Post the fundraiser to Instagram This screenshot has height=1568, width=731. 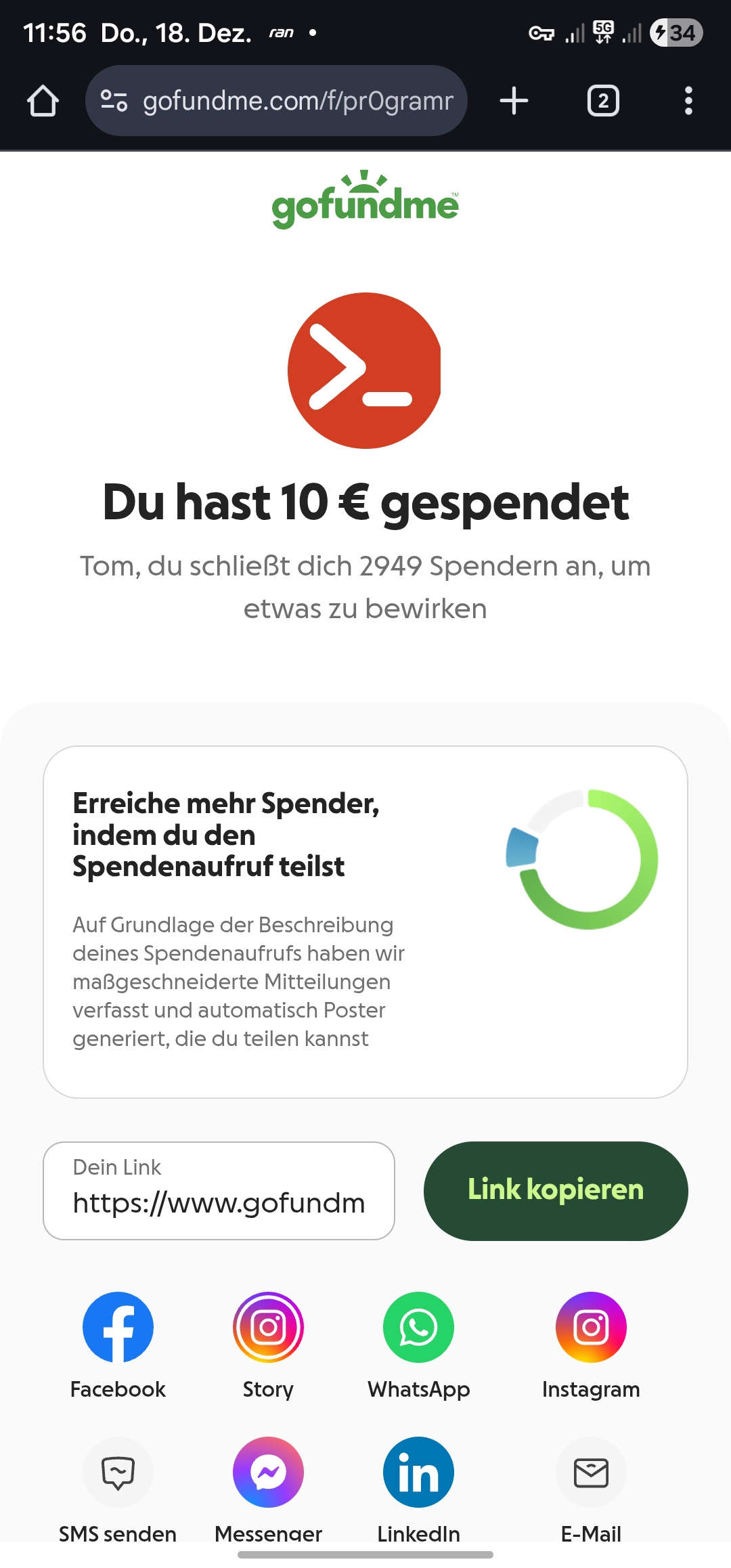pyautogui.click(x=591, y=1327)
